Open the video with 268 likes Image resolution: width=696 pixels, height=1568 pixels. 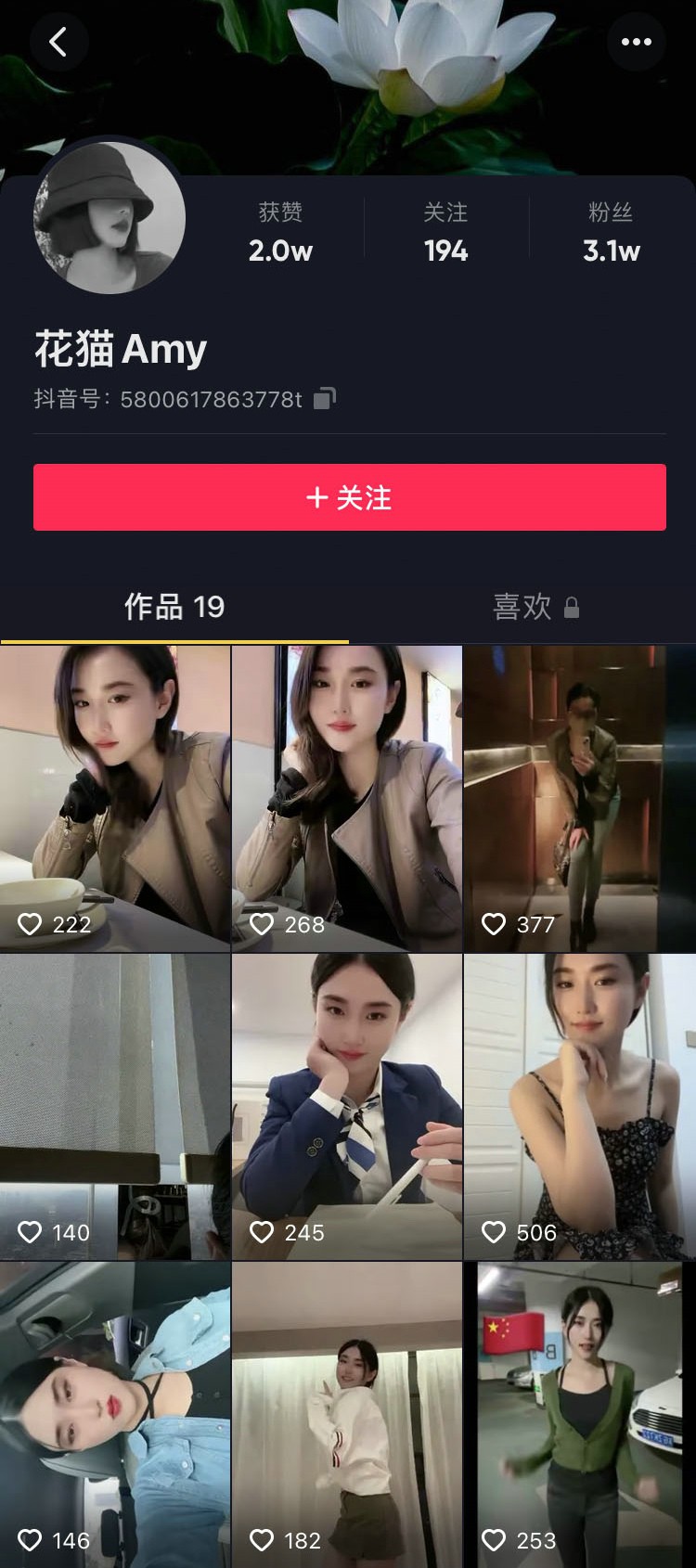(x=347, y=798)
